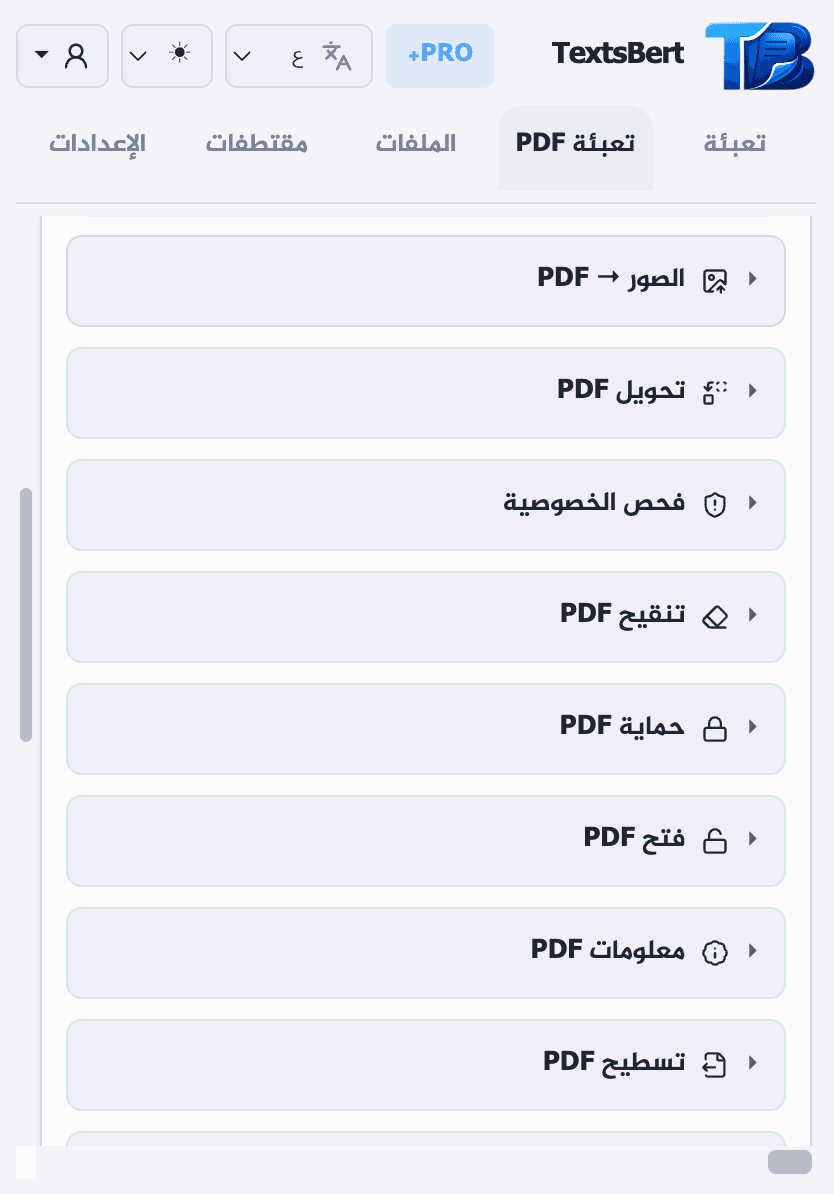This screenshot has width=834, height=1194.
Task: Expand the تحويل PDF row chevron
Action: 753,391
